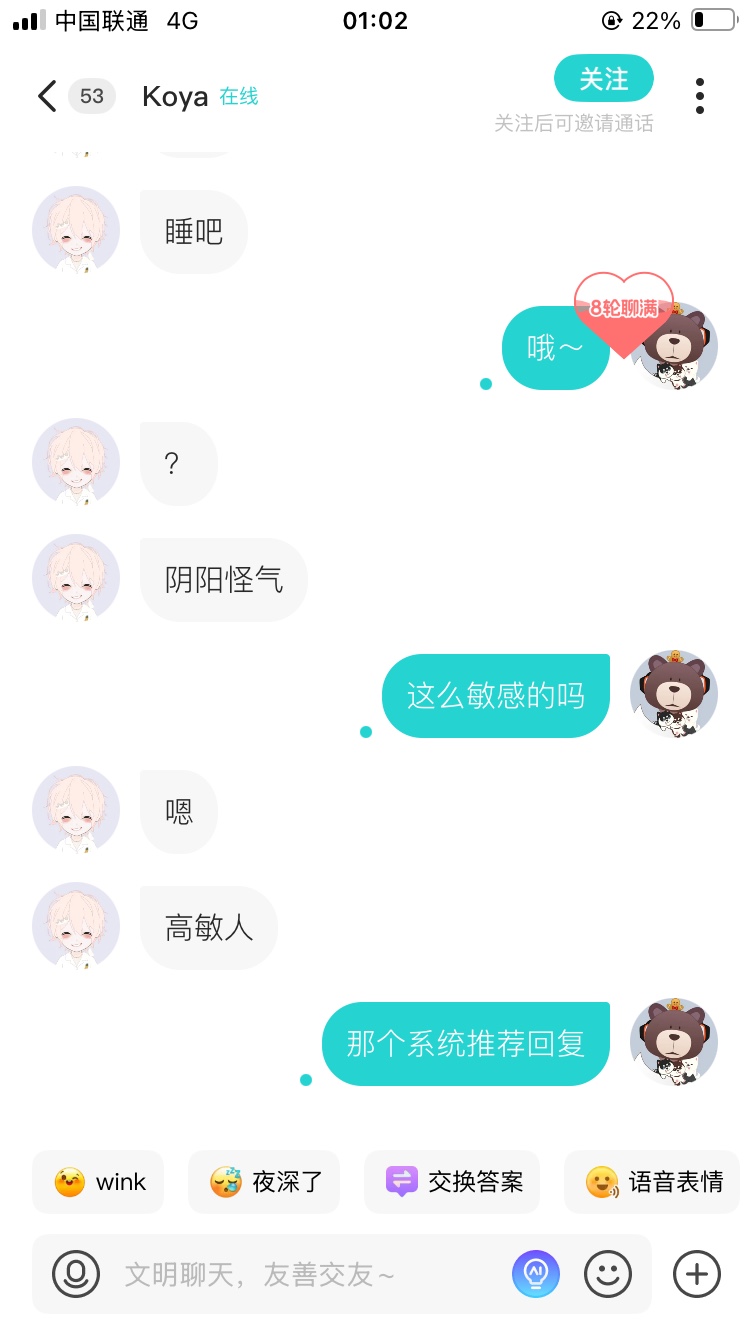The image size is (750, 1334).
Task: Tap the 关注 follow button
Action: pos(604,79)
